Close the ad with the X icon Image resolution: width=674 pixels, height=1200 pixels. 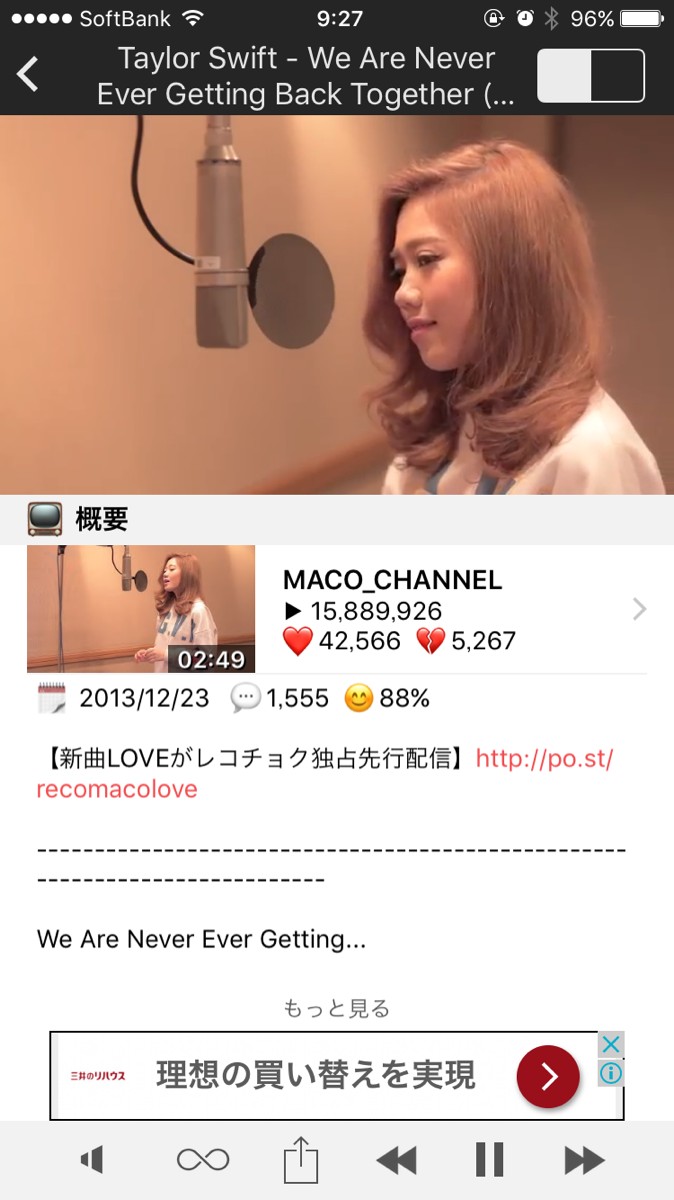tap(611, 1045)
